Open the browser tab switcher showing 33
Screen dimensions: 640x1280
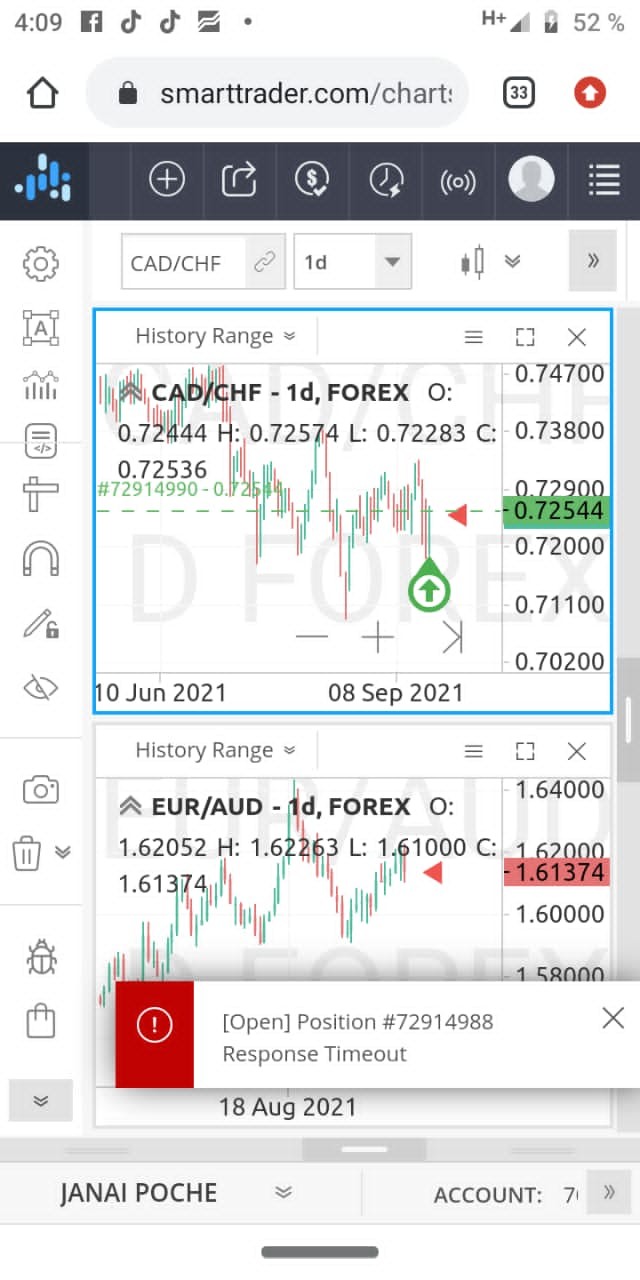pyautogui.click(x=518, y=93)
